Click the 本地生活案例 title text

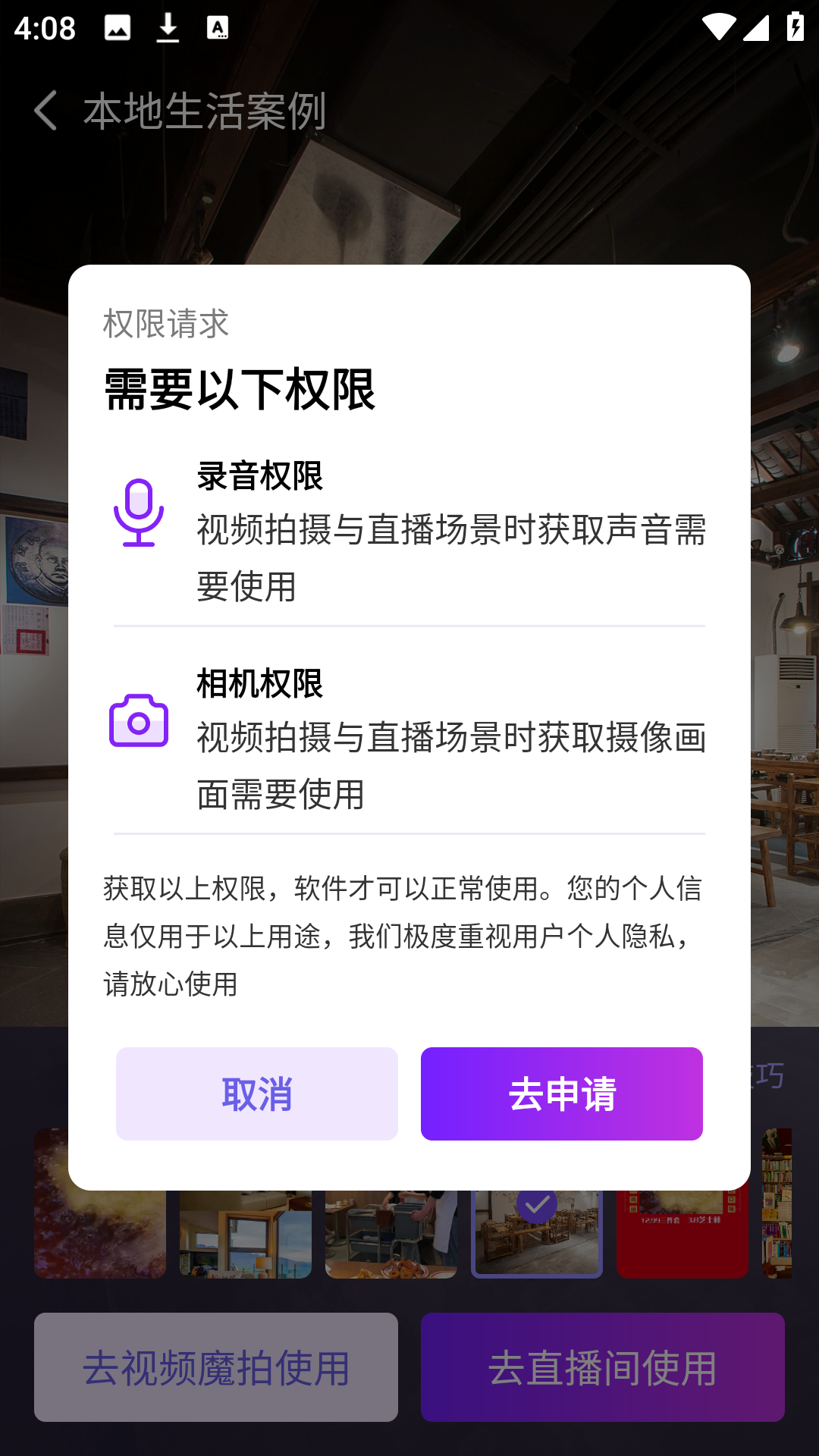[x=205, y=110]
